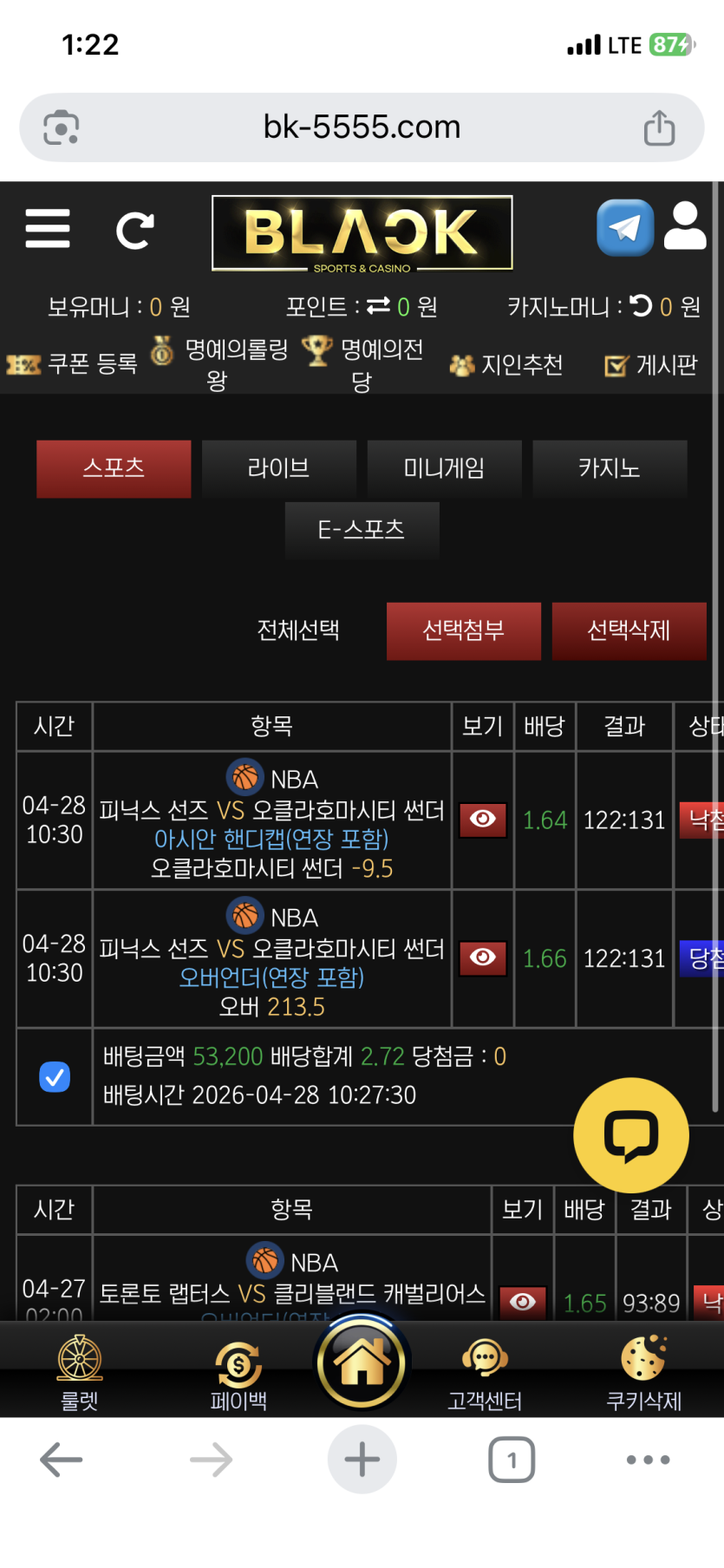724x1568 pixels.
Task: Choose 전체선택 to select all bets
Action: point(298,630)
